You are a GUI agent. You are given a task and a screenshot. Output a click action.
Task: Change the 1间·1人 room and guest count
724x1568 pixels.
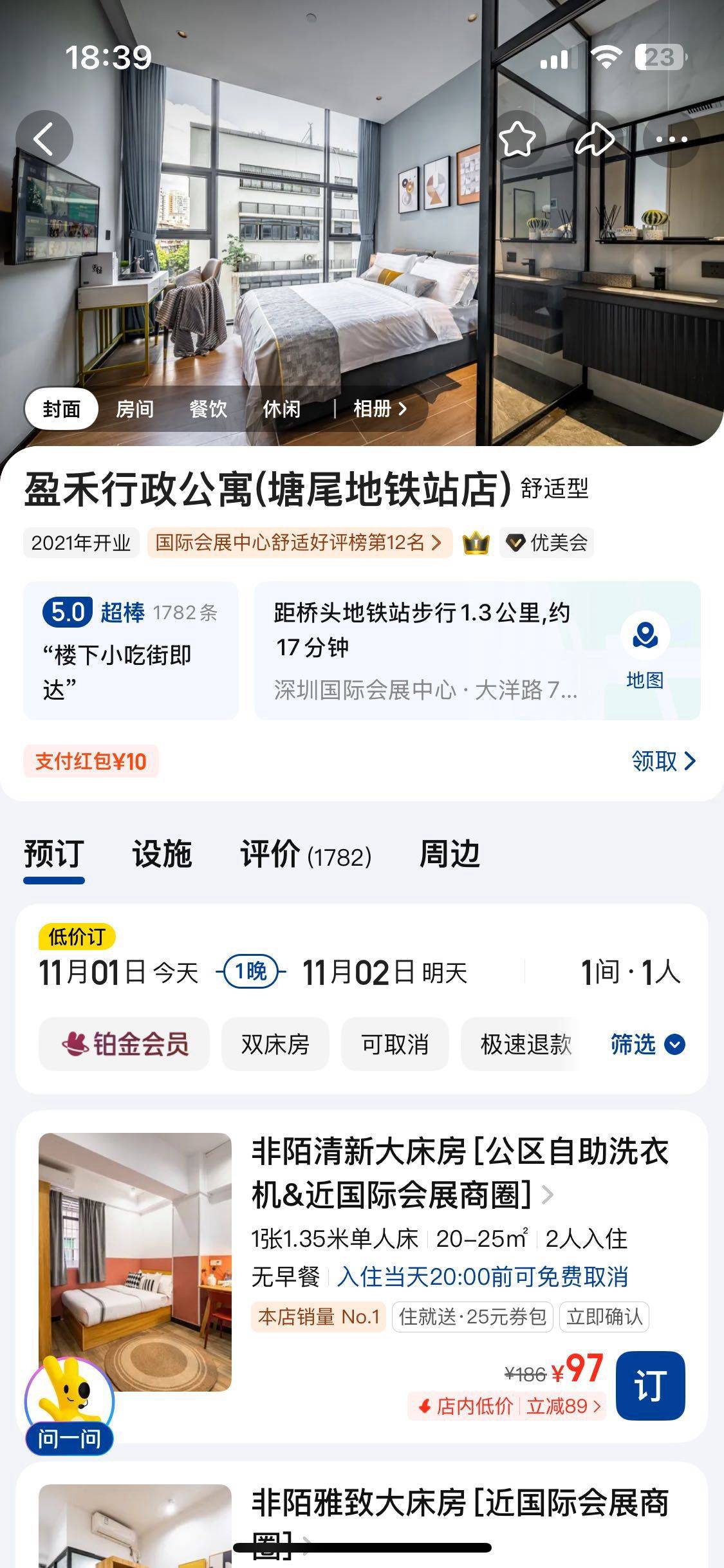(630, 972)
